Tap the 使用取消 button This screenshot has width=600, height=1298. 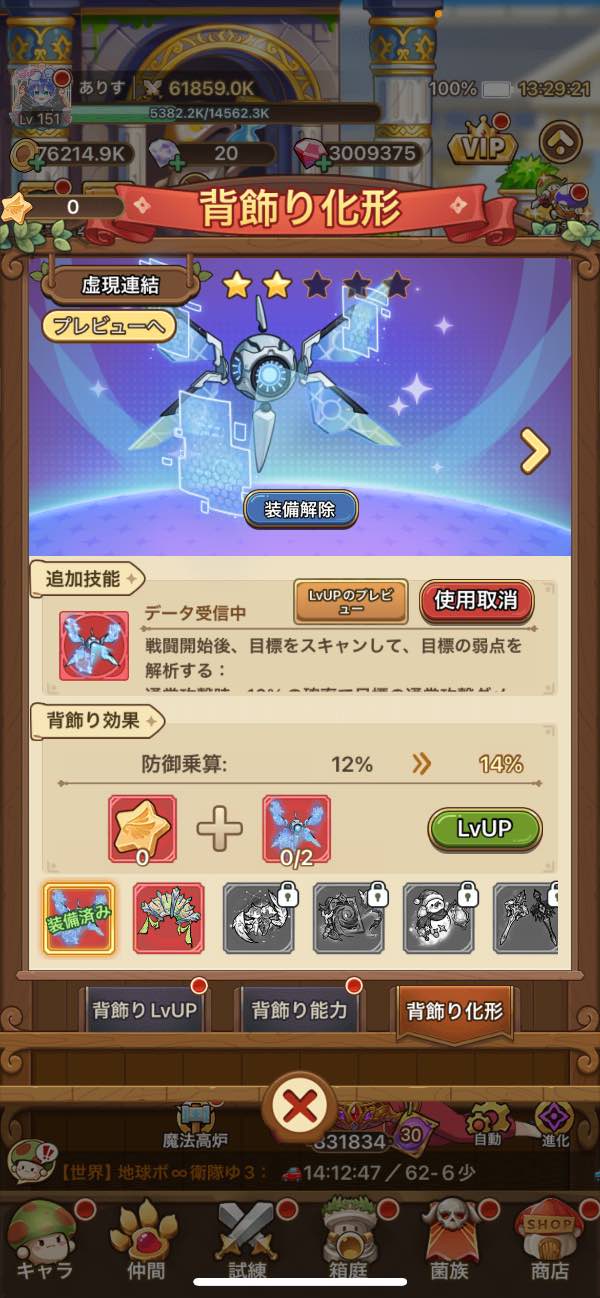click(x=476, y=600)
